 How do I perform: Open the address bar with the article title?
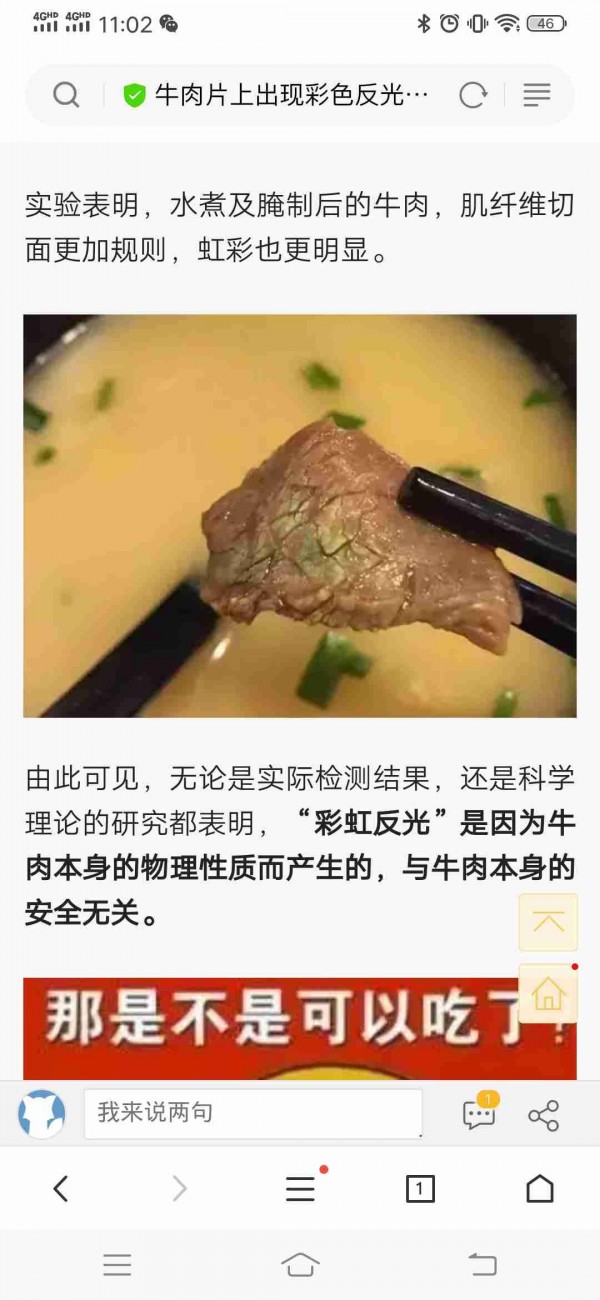coord(290,95)
